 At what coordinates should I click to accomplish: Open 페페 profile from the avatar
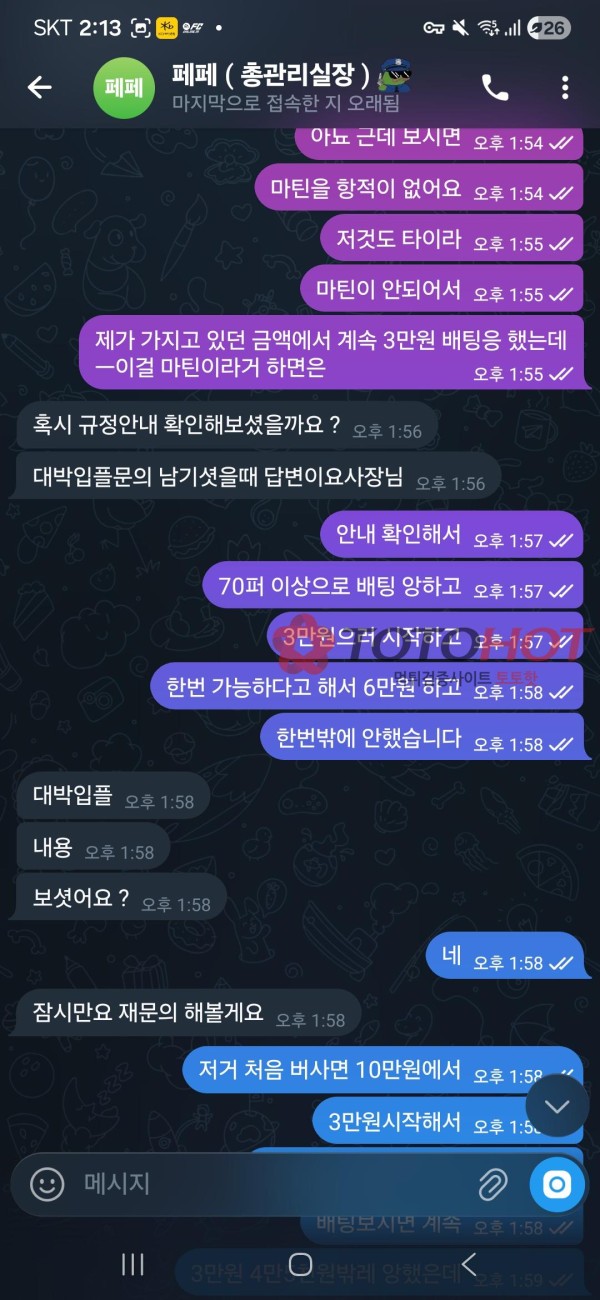point(124,88)
